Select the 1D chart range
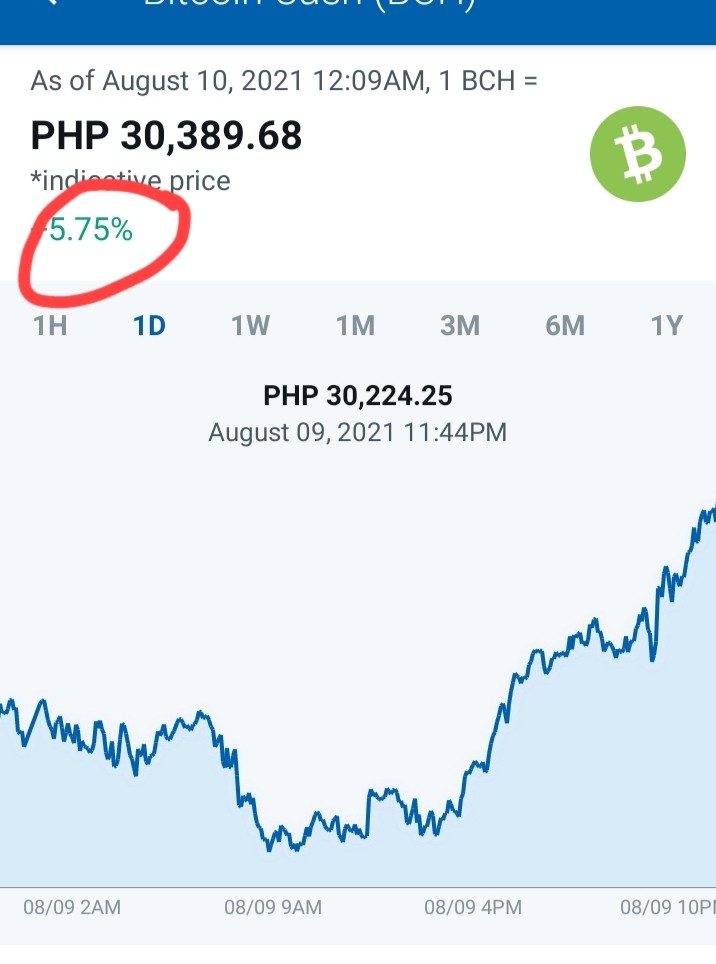Image resolution: width=716 pixels, height=964 pixels. click(x=149, y=325)
